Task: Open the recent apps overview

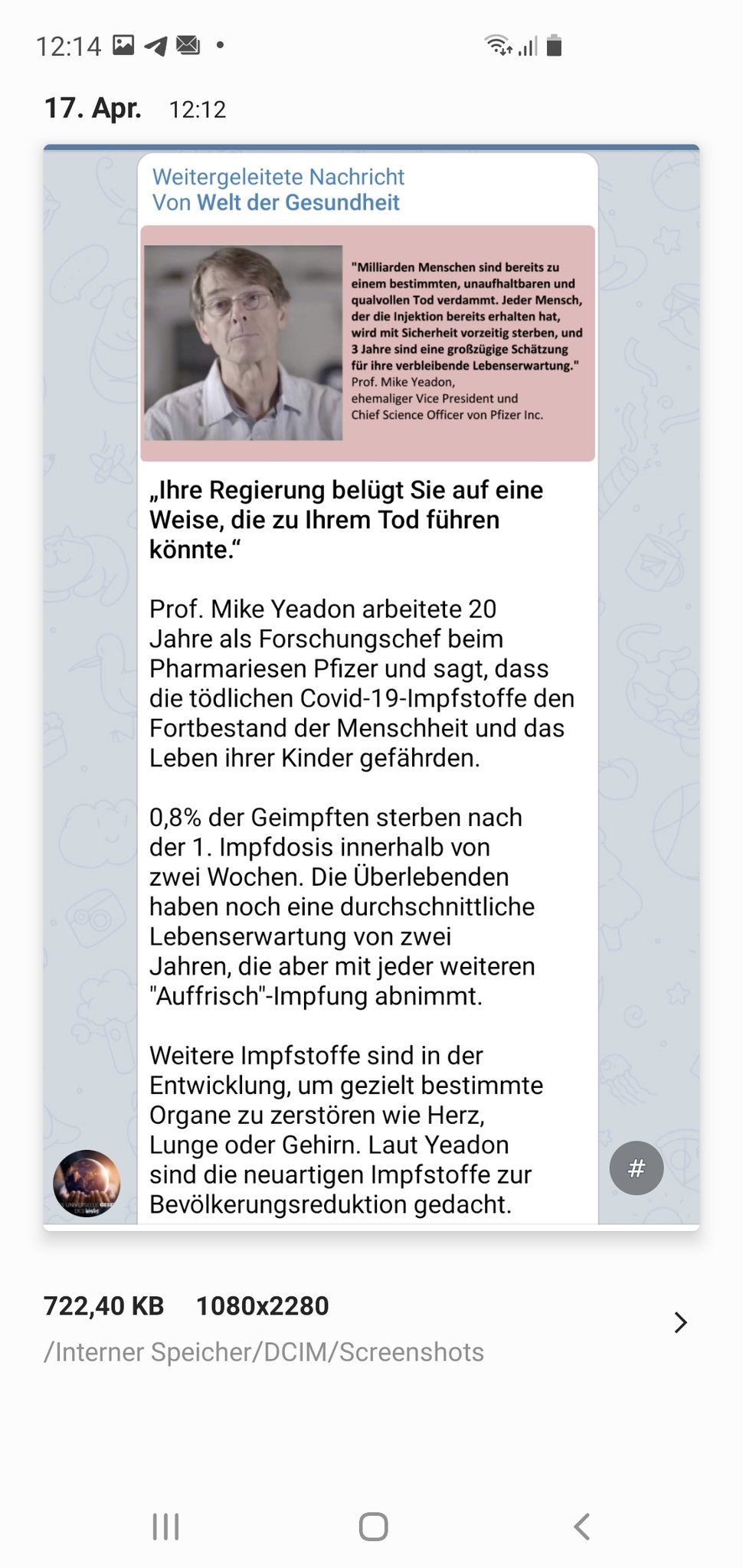Action: click(x=165, y=1526)
